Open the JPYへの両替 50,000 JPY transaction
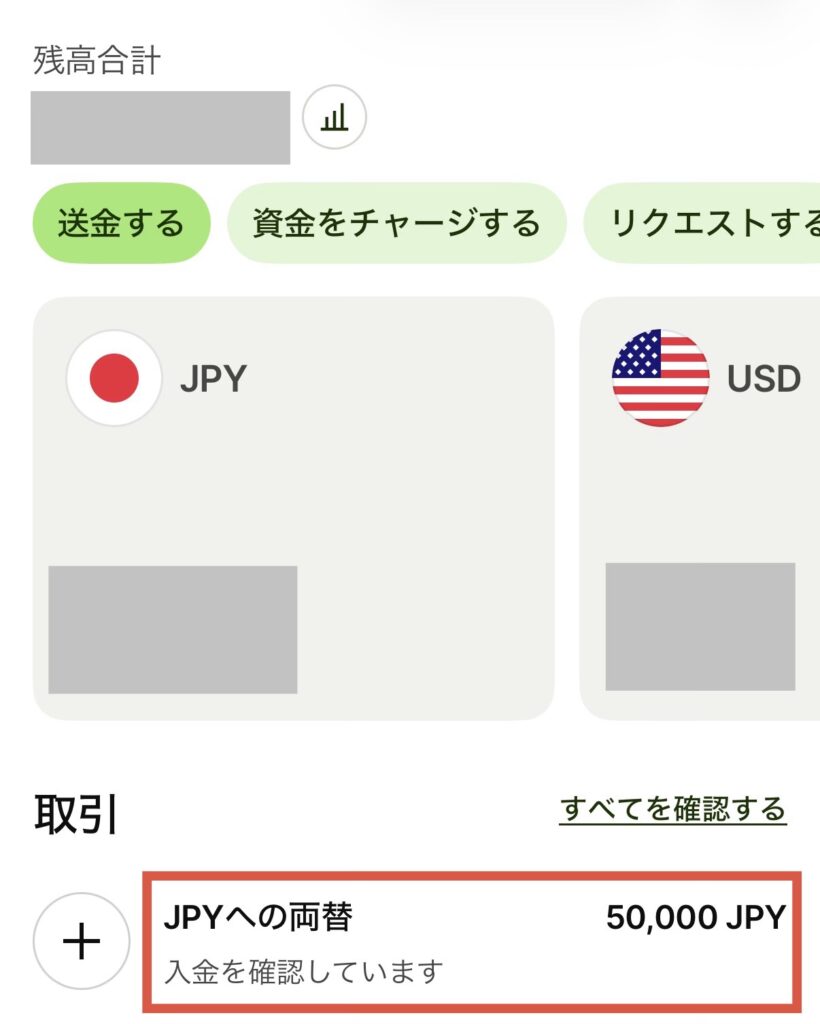Image resolution: width=820 pixels, height=1024 pixels. pyautogui.click(x=472, y=942)
